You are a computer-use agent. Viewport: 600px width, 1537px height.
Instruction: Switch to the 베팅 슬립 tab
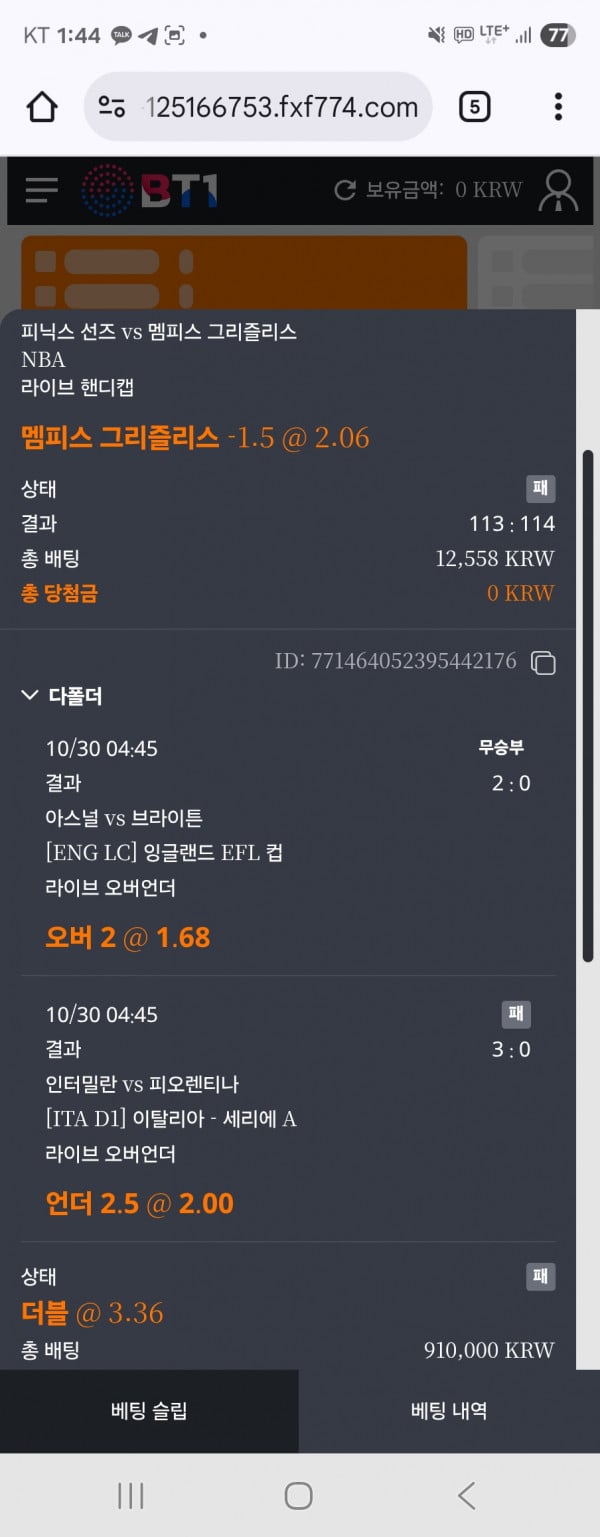pyautogui.click(x=149, y=1411)
